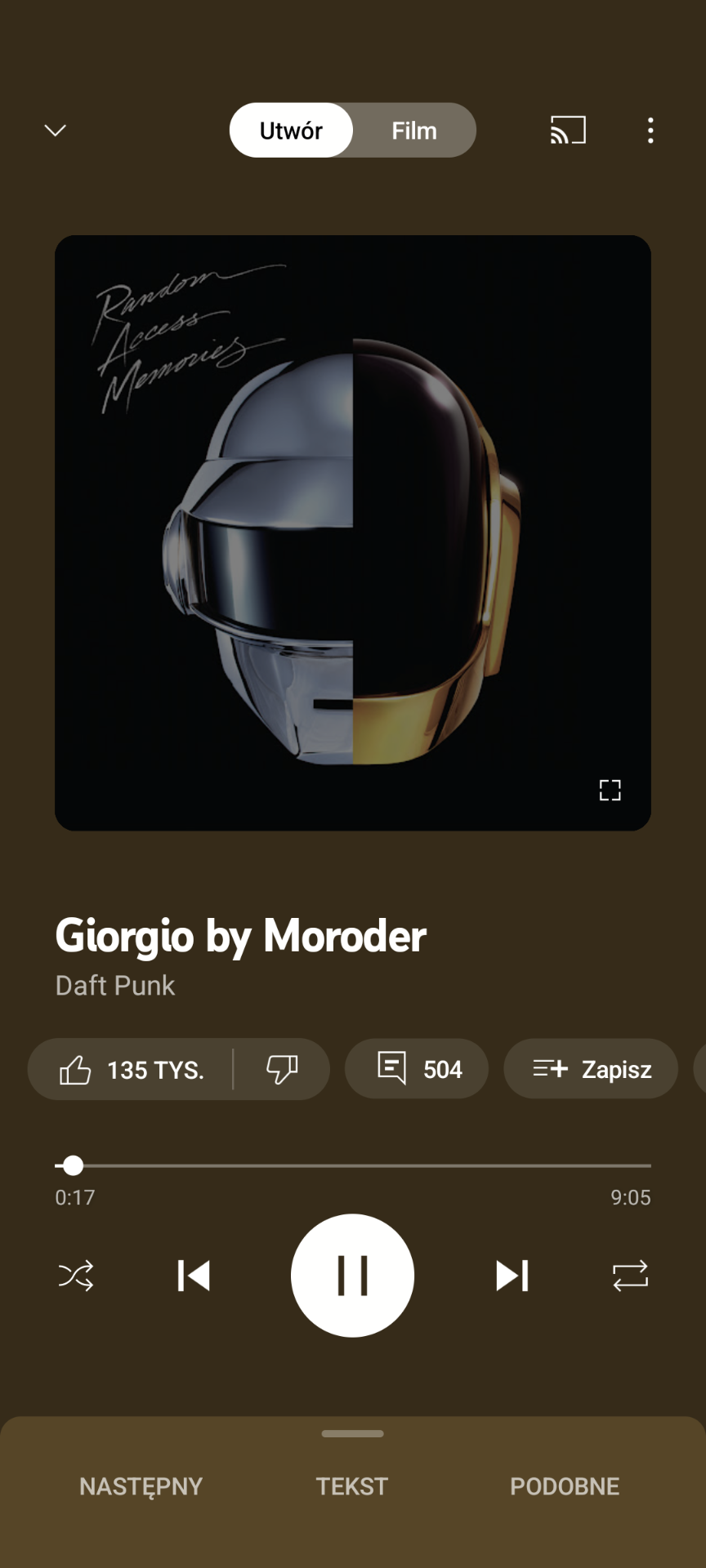Switch to the Film tab
The image size is (706, 1568).
pos(414,131)
